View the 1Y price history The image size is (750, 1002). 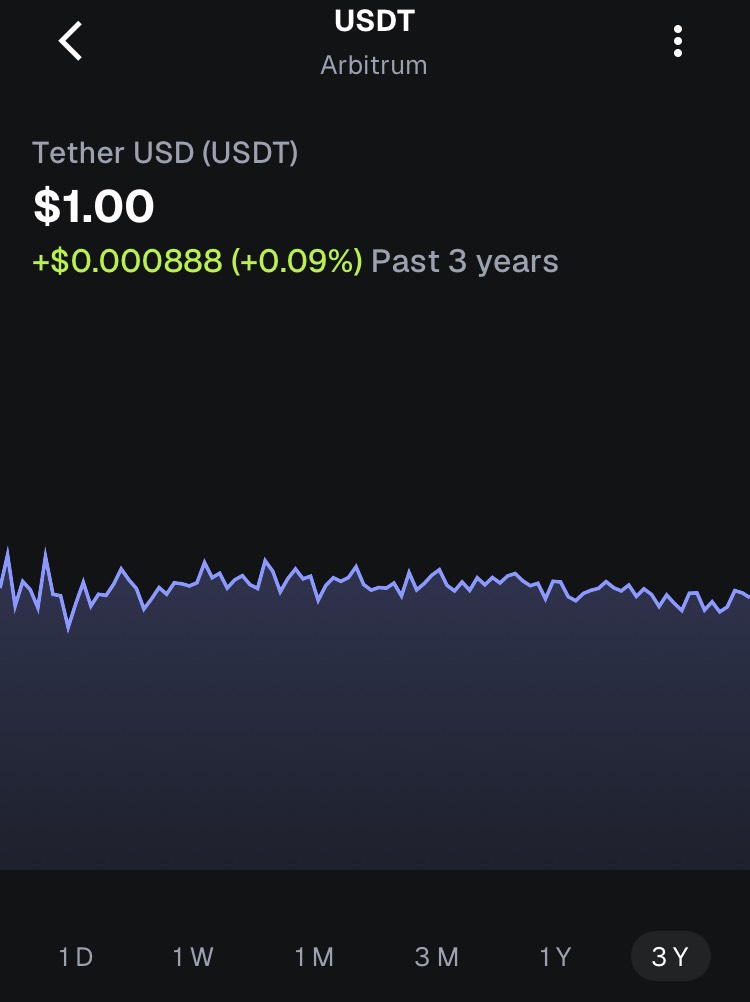pos(555,957)
